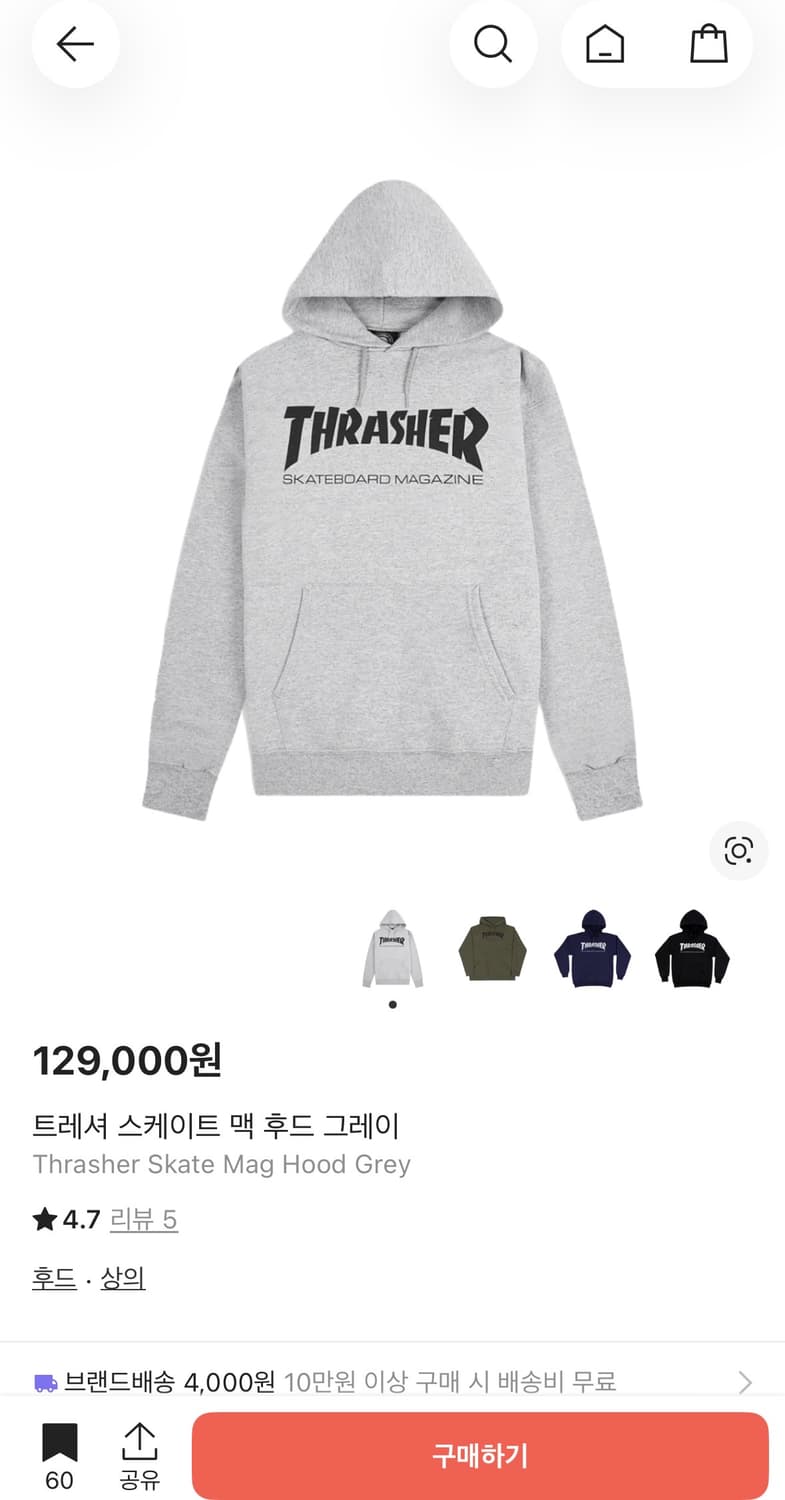
Task: Tap the share (공유) icon
Action: (139, 1455)
